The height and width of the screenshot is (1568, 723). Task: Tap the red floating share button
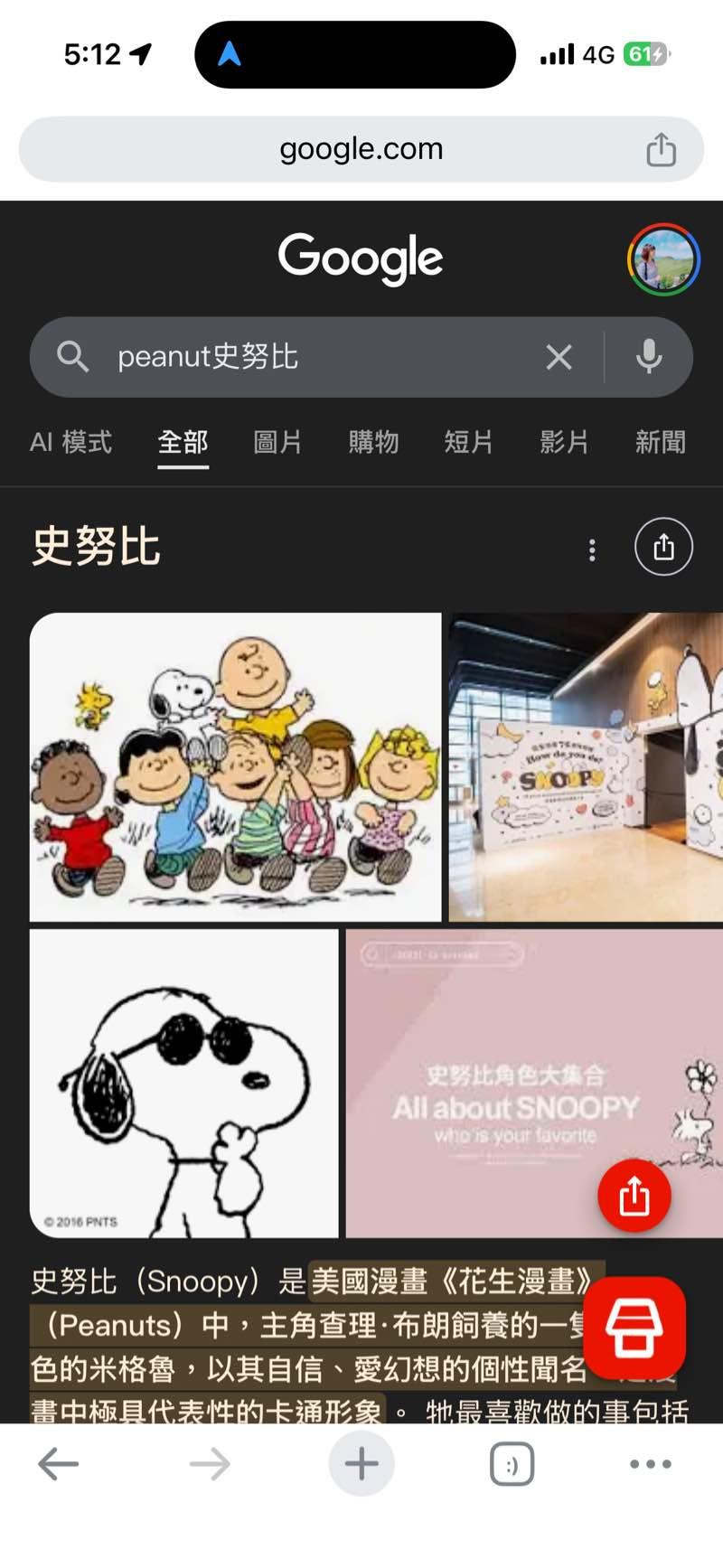coord(634,1196)
